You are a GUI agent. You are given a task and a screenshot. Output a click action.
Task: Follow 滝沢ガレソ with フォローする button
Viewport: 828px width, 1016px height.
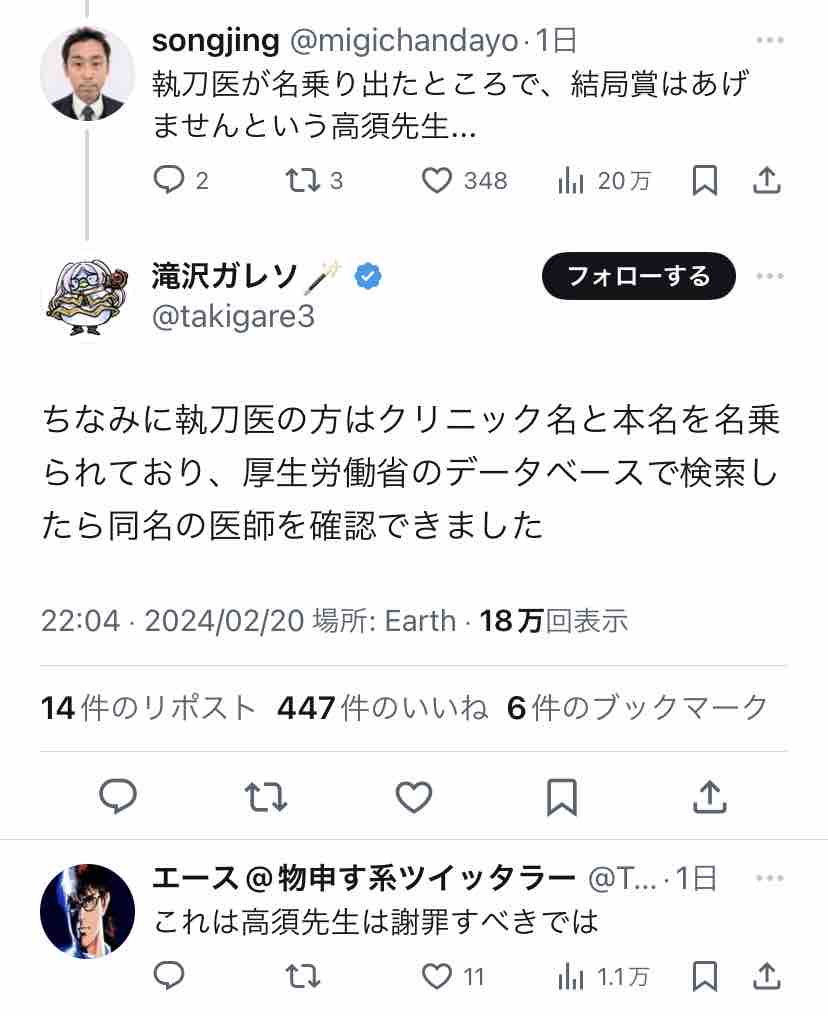638,276
